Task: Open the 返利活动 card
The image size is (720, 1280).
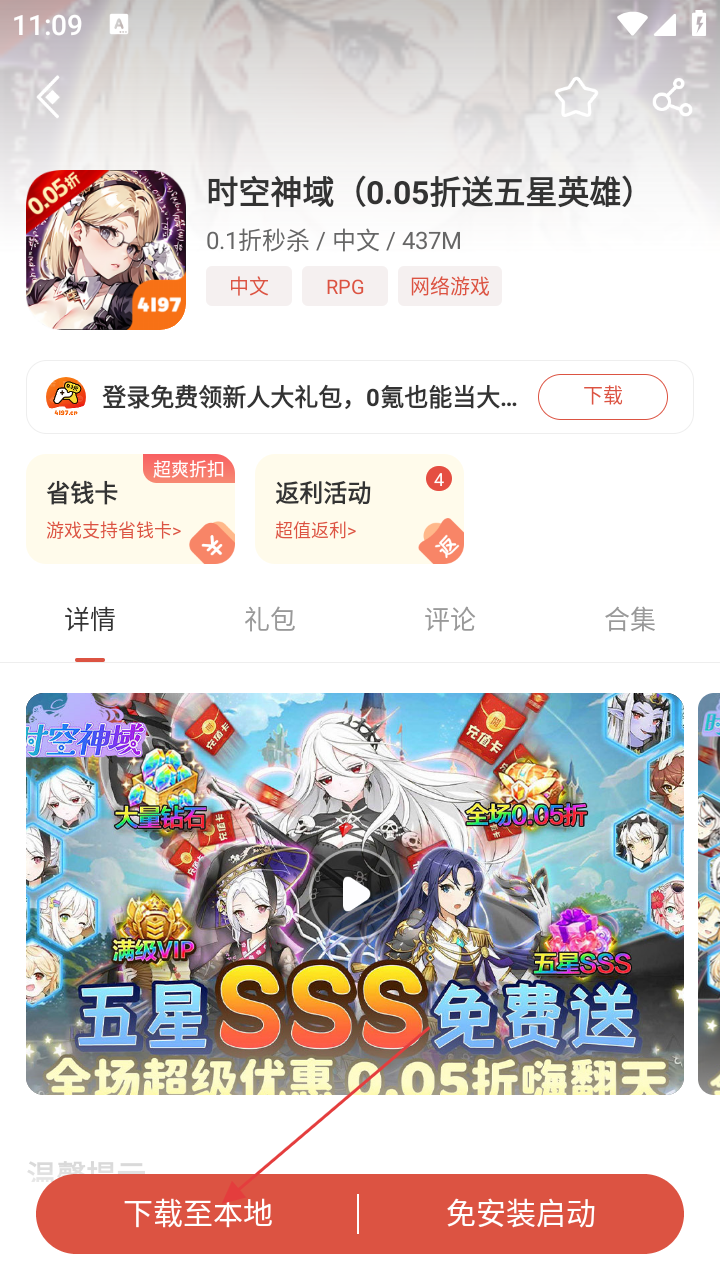Action: (x=359, y=509)
